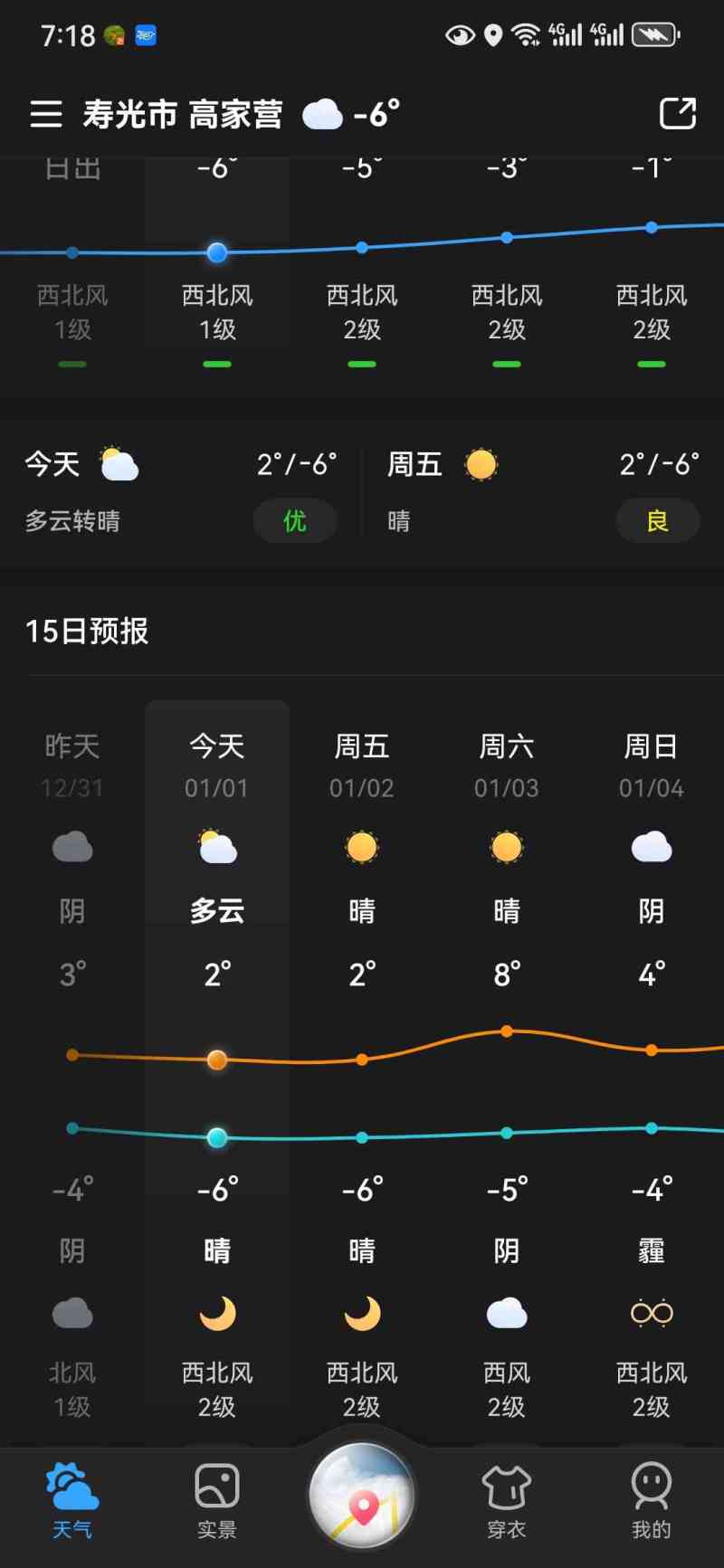Open today's forecast card 多云转晴

coord(181,492)
